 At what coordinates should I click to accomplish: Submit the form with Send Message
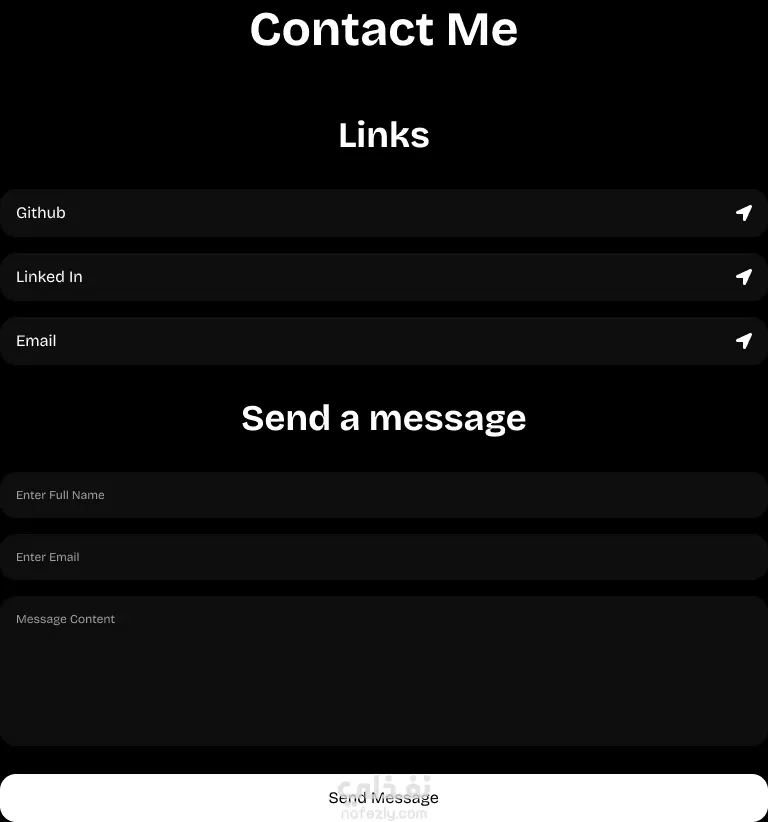click(x=383, y=797)
